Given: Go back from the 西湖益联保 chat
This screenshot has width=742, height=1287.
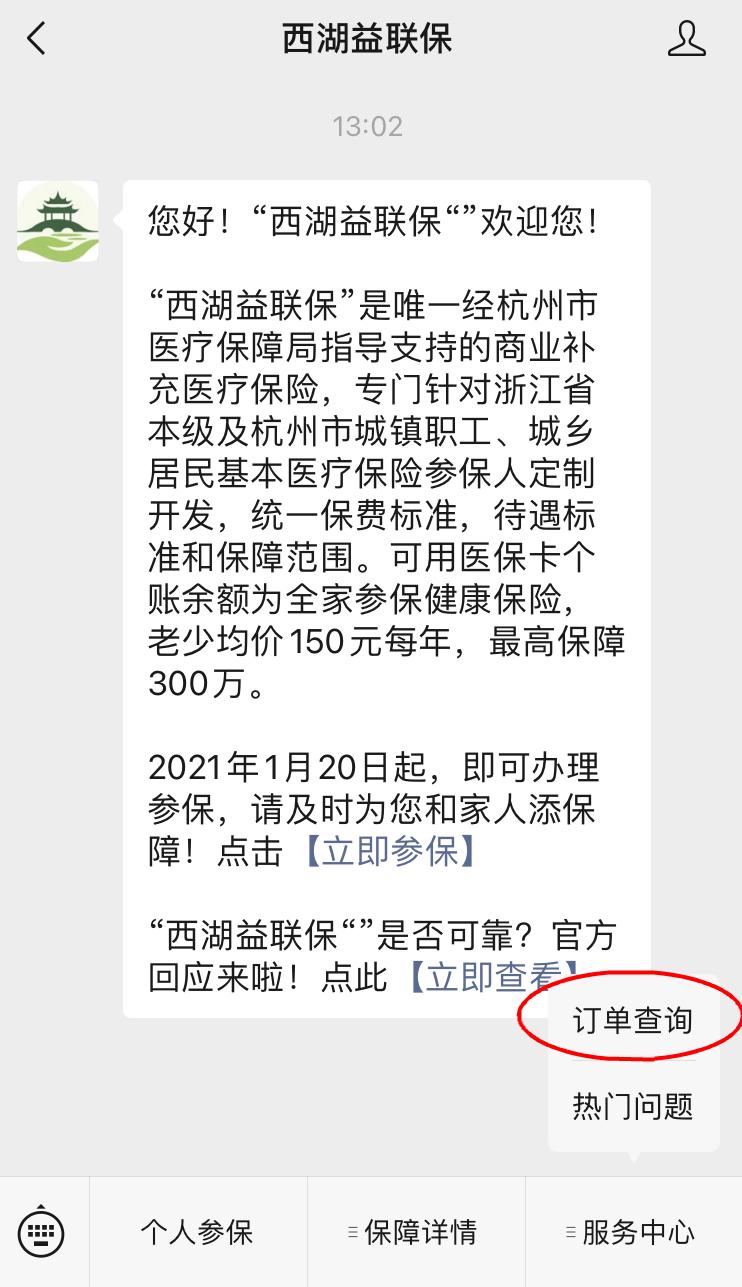Looking at the screenshot, I should 37,40.
